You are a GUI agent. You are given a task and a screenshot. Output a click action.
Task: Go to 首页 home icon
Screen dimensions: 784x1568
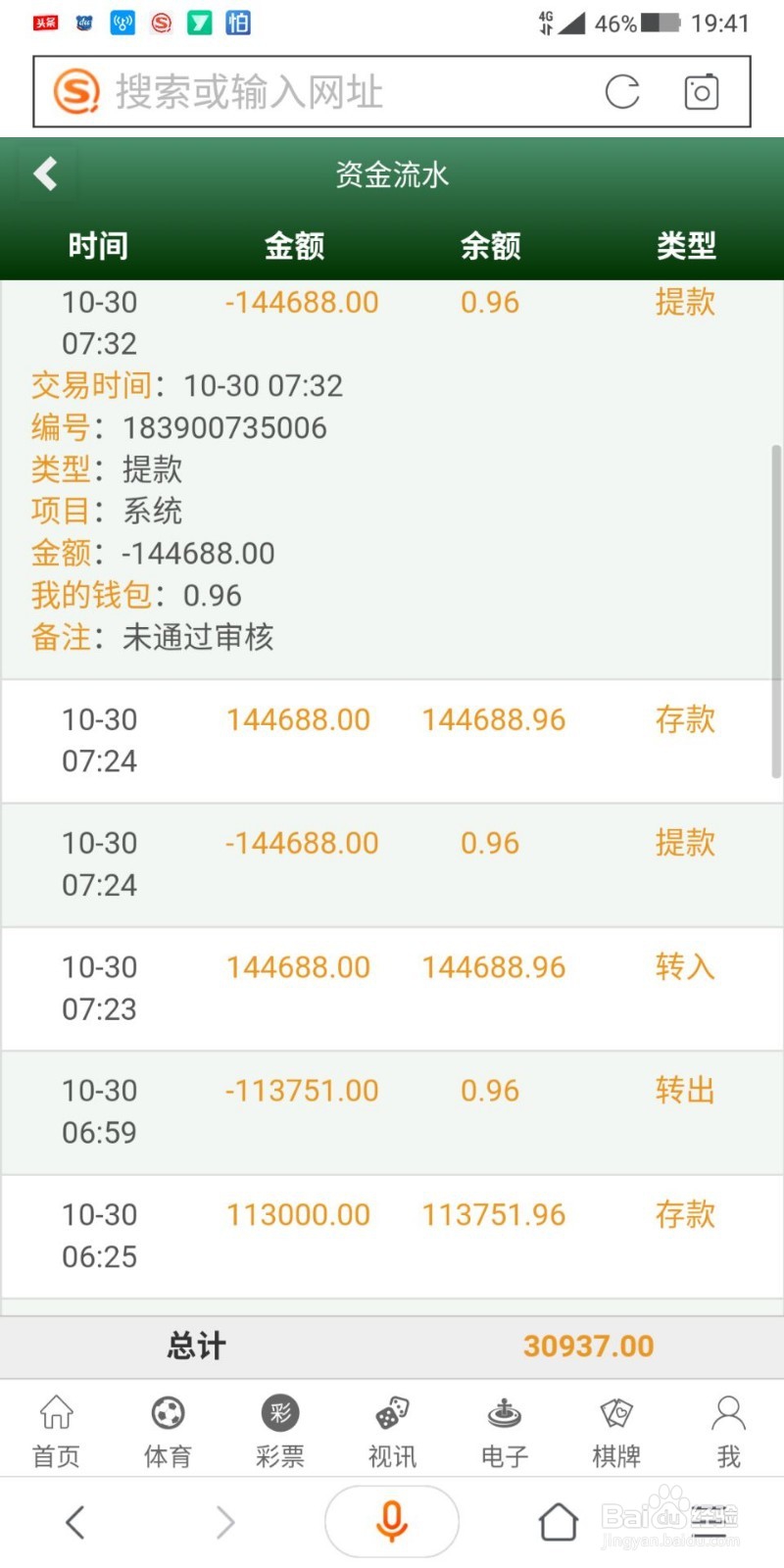point(56,1426)
